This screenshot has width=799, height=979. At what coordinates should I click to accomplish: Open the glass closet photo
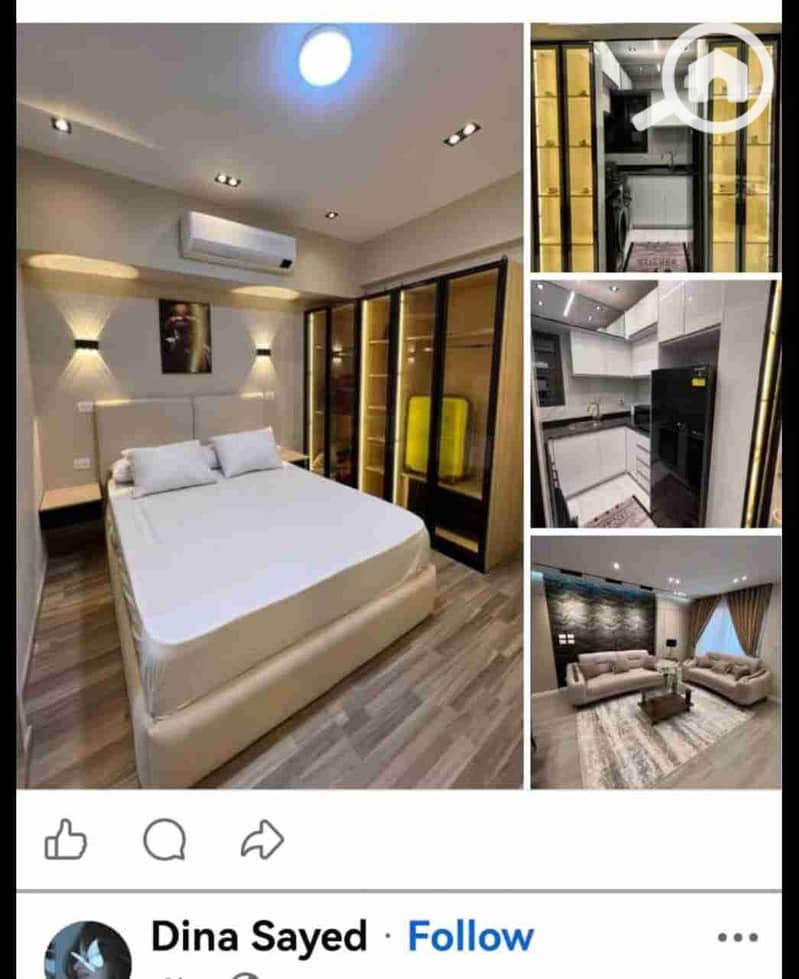(x=655, y=148)
